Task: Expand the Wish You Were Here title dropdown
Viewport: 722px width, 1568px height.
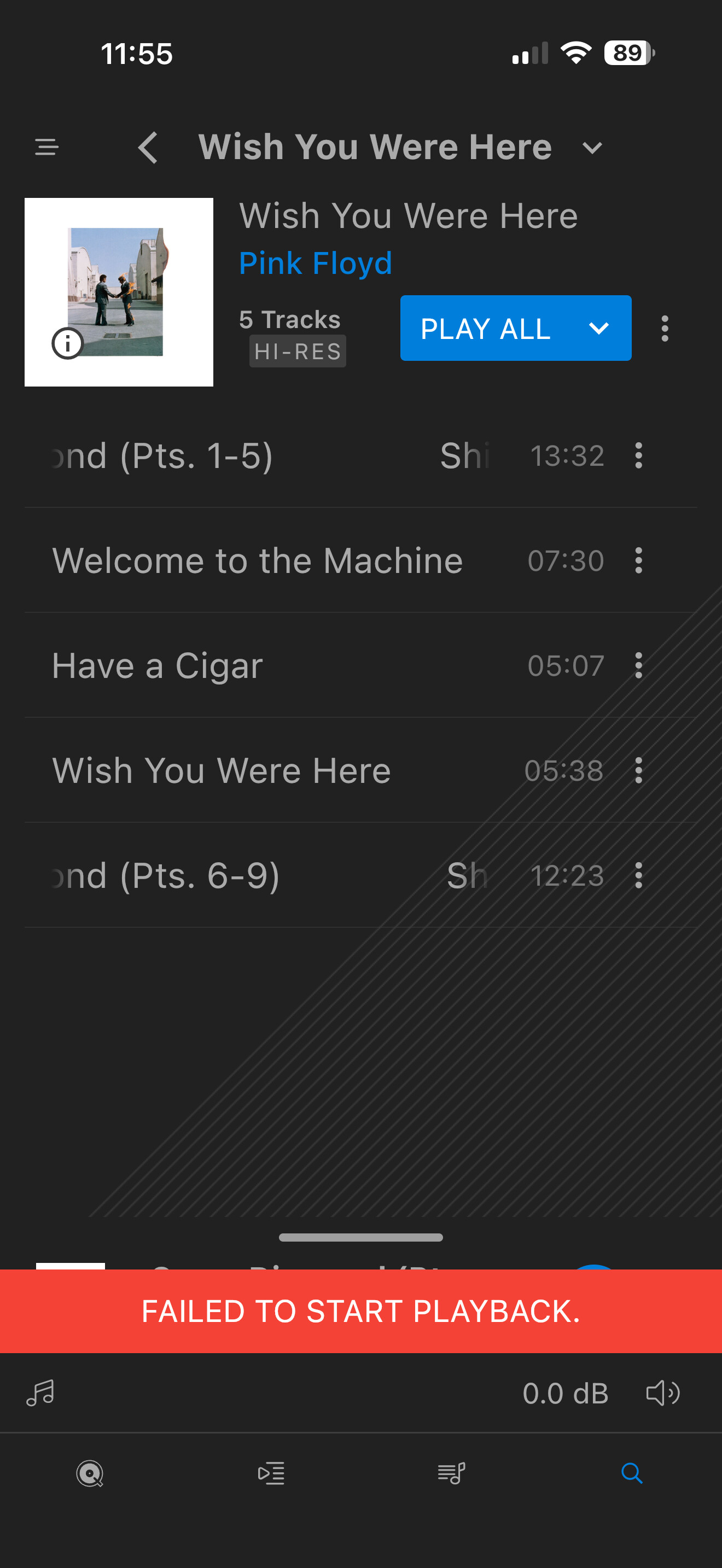Action: pos(592,148)
